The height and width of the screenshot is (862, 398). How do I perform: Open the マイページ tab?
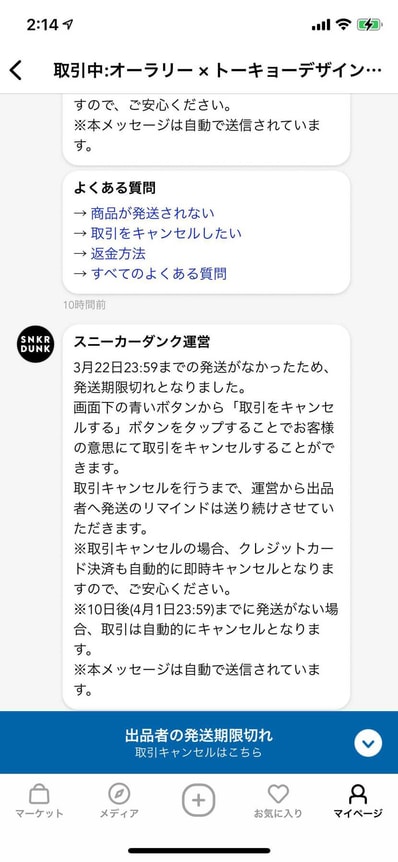point(358,800)
